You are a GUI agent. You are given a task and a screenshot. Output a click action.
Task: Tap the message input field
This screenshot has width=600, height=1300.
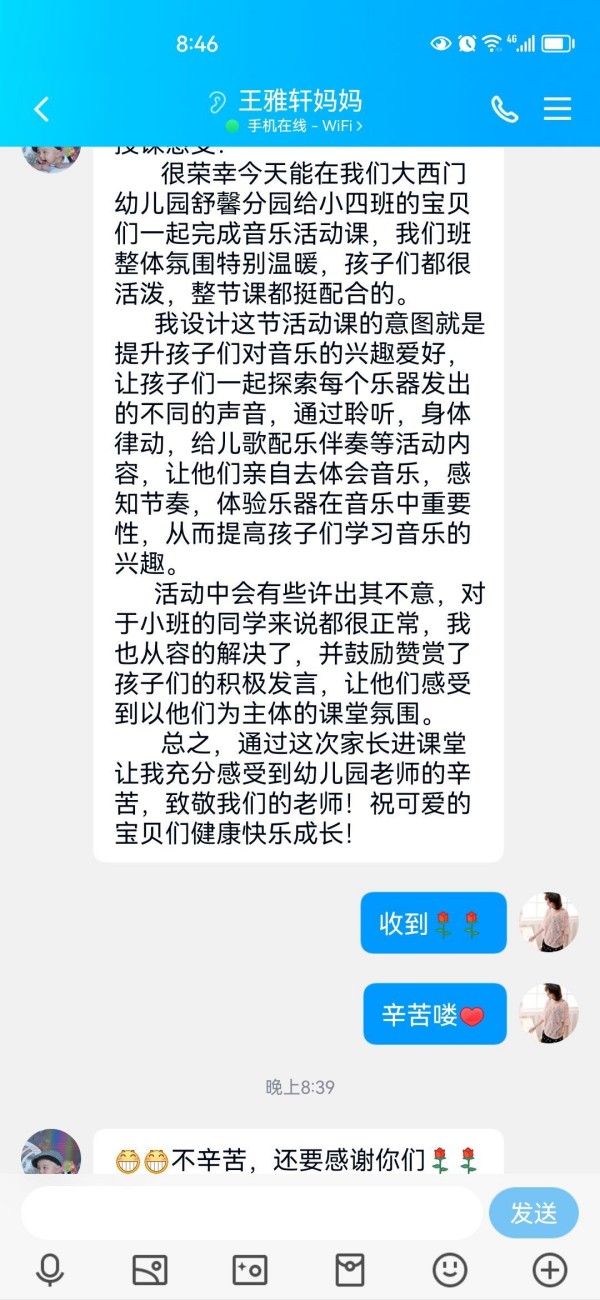tap(252, 1212)
